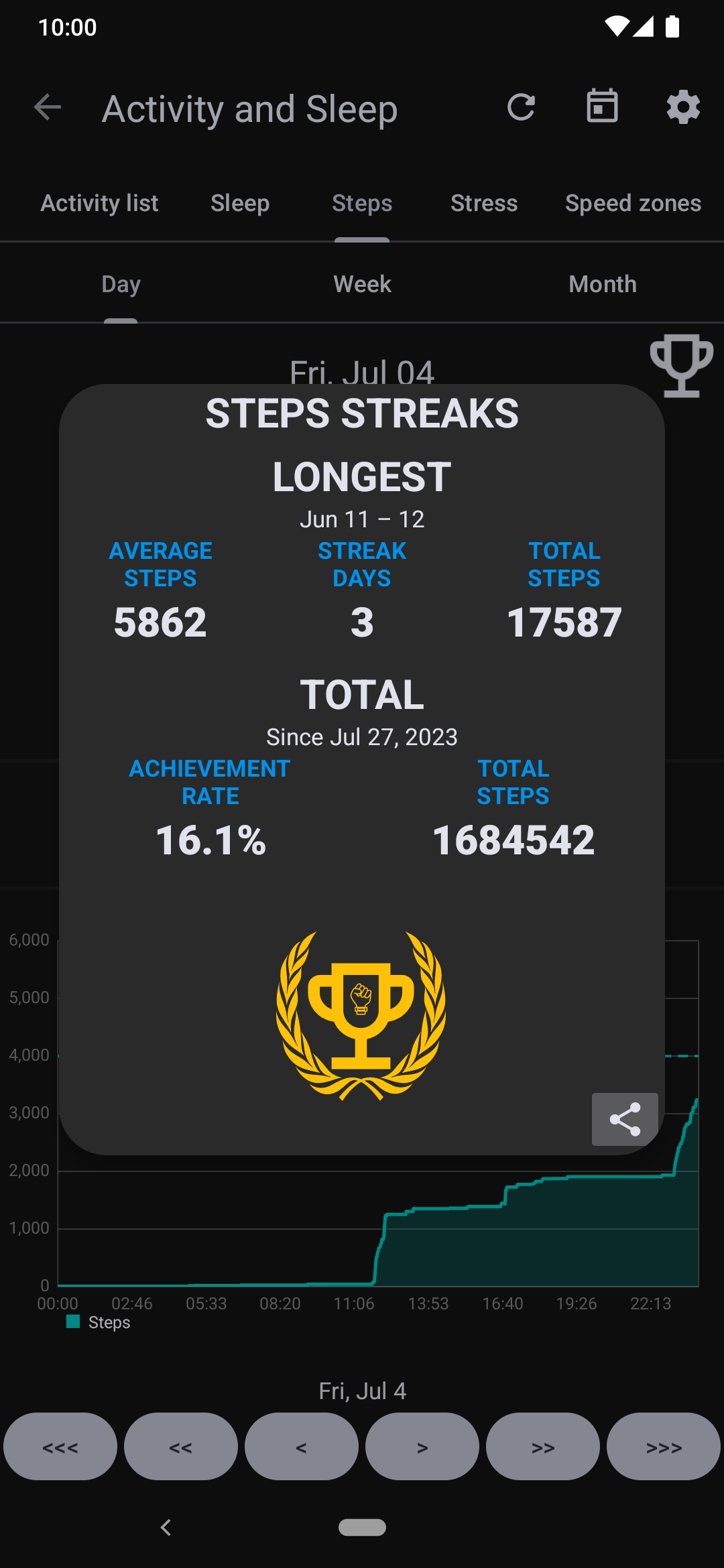Show next day with > button
The height and width of the screenshot is (1568, 724).
422,1447
